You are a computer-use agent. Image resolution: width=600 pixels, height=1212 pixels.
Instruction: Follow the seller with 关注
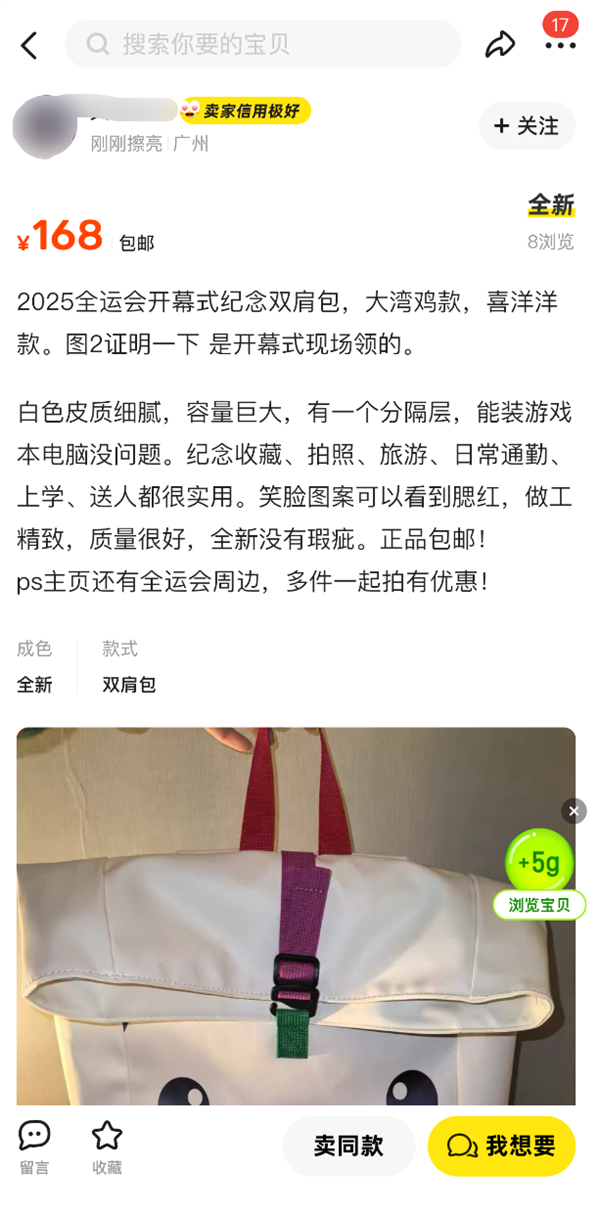527,126
